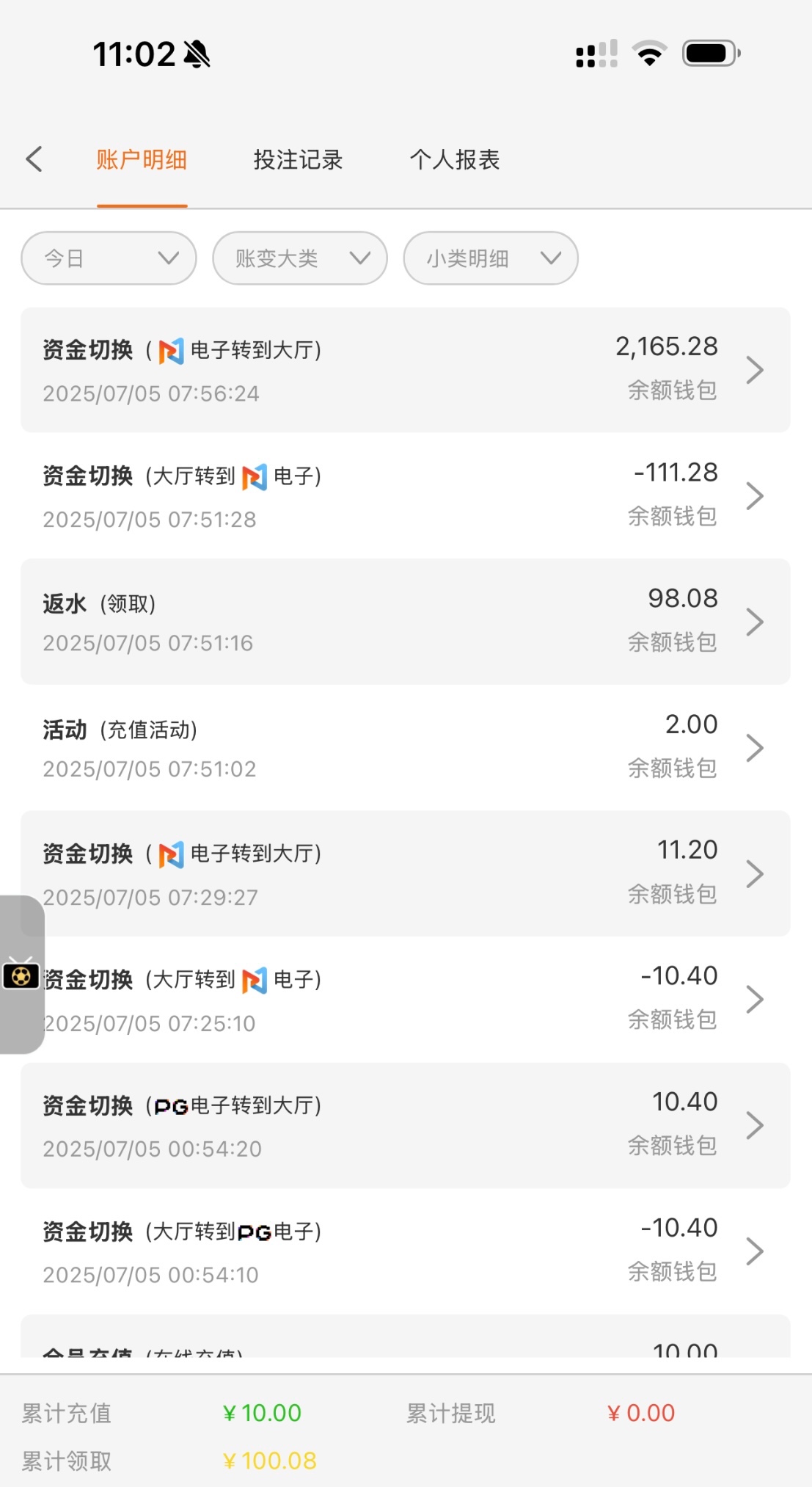The width and height of the screenshot is (812, 1487).
Task: Open the -111.28 transfer record
Action: pyautogui.click(x=405, y=496)
